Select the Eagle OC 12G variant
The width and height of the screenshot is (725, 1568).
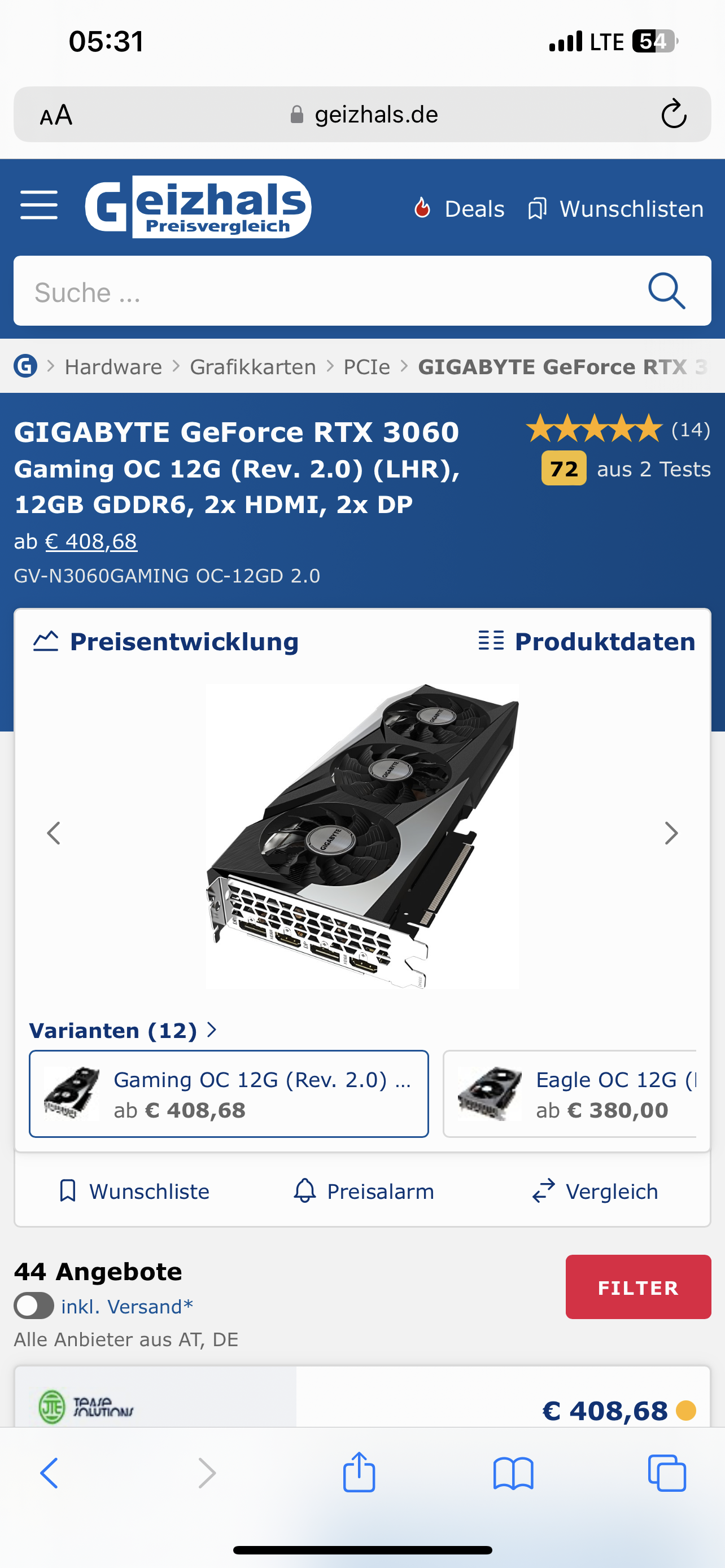pyautogui.click(x=570, y=1094)
